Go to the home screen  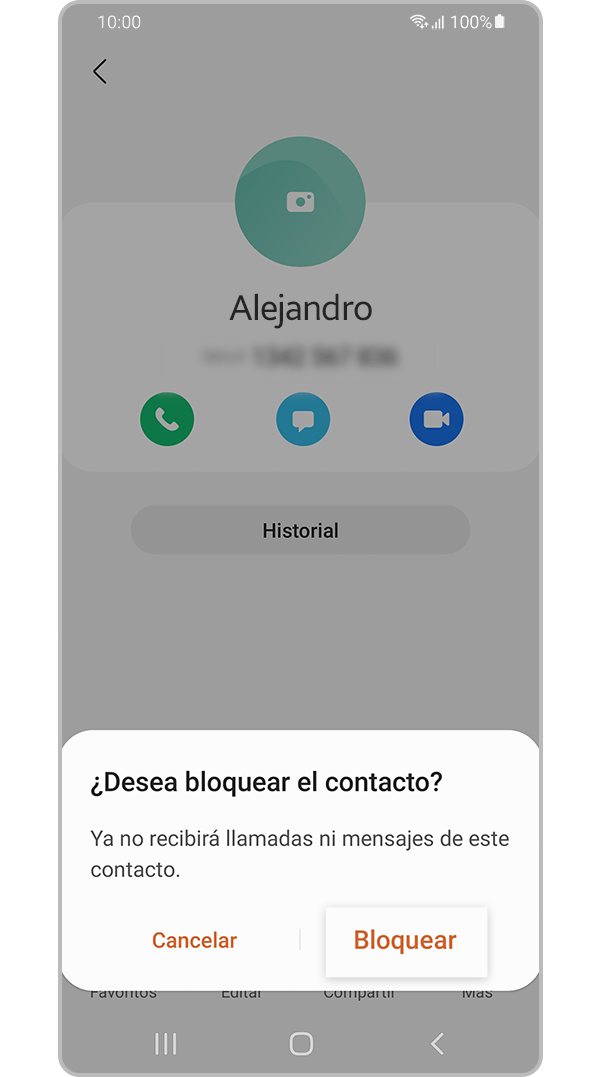click(301, 1044)
